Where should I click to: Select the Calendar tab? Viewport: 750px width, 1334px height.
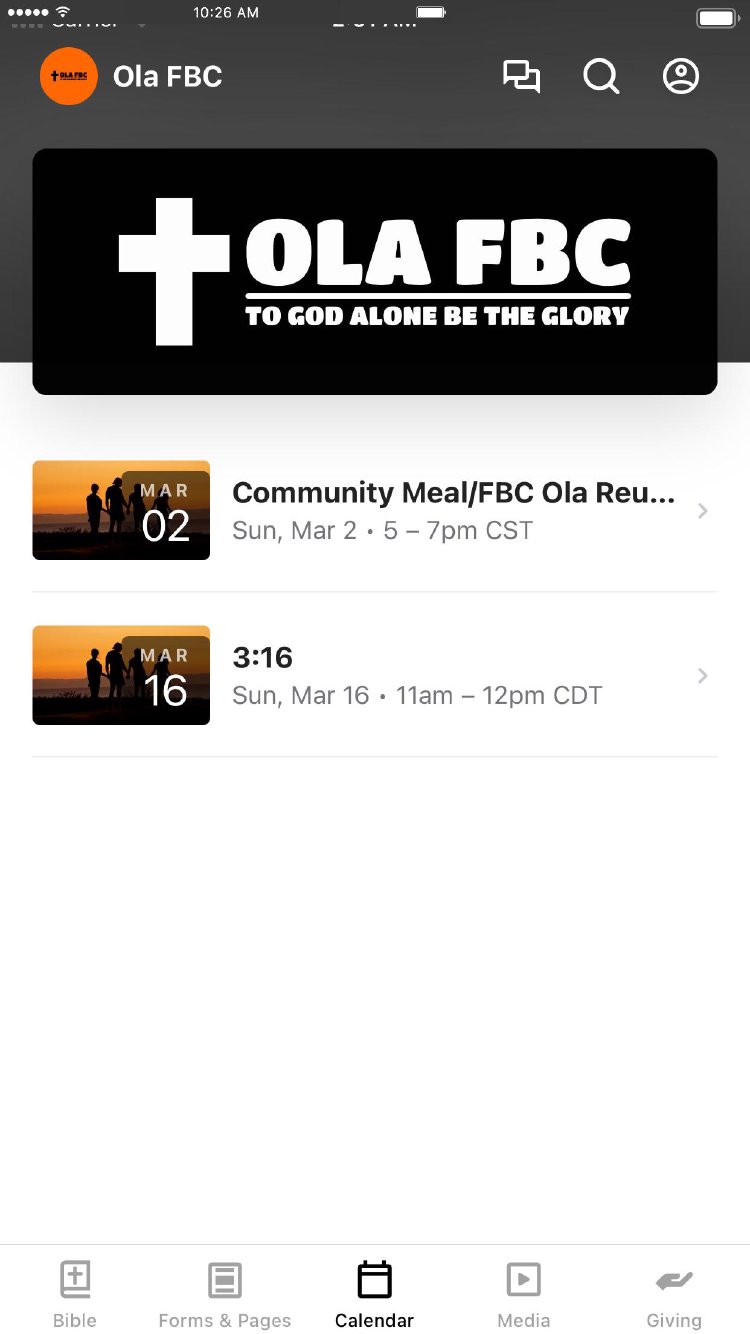pos(375,1294)
